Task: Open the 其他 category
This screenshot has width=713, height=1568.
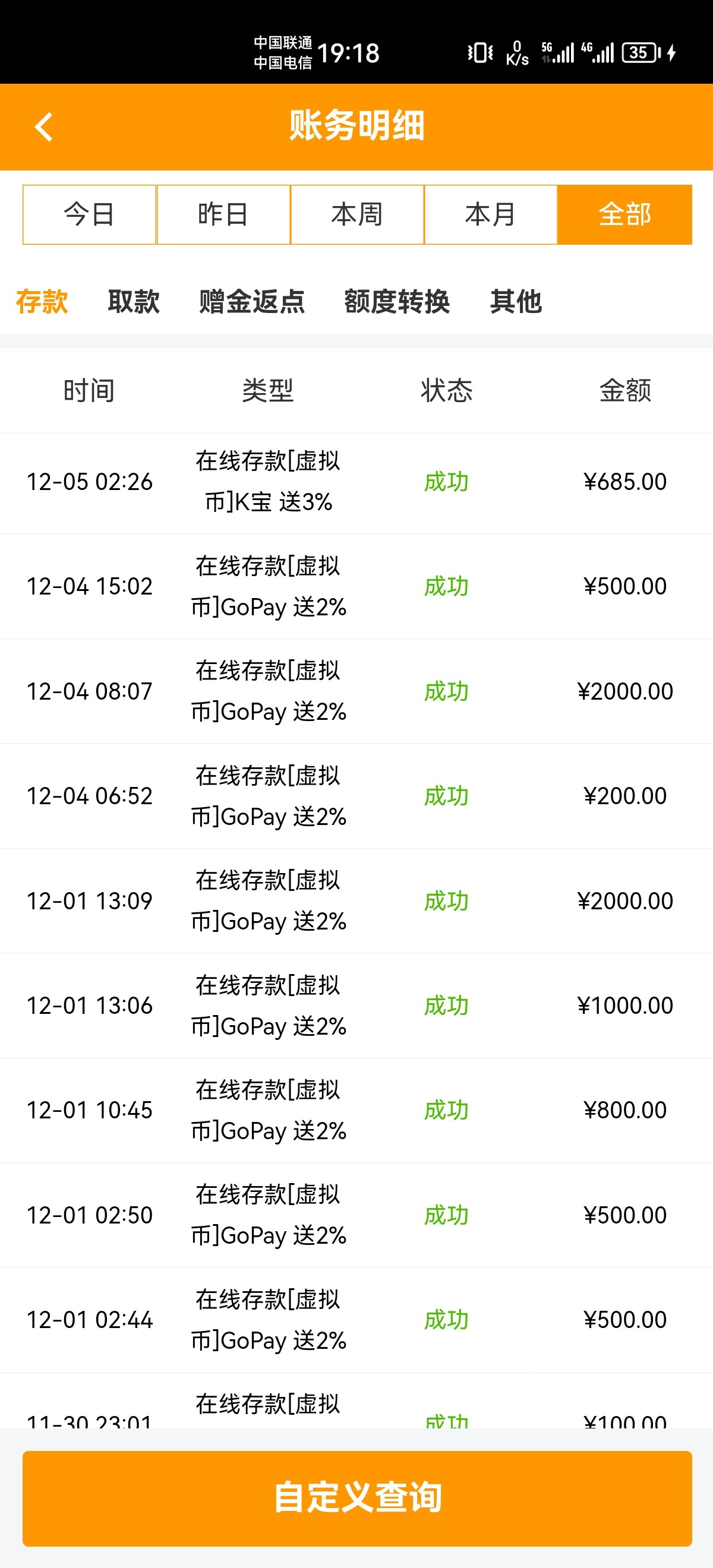Action: (x=516, y=302)
